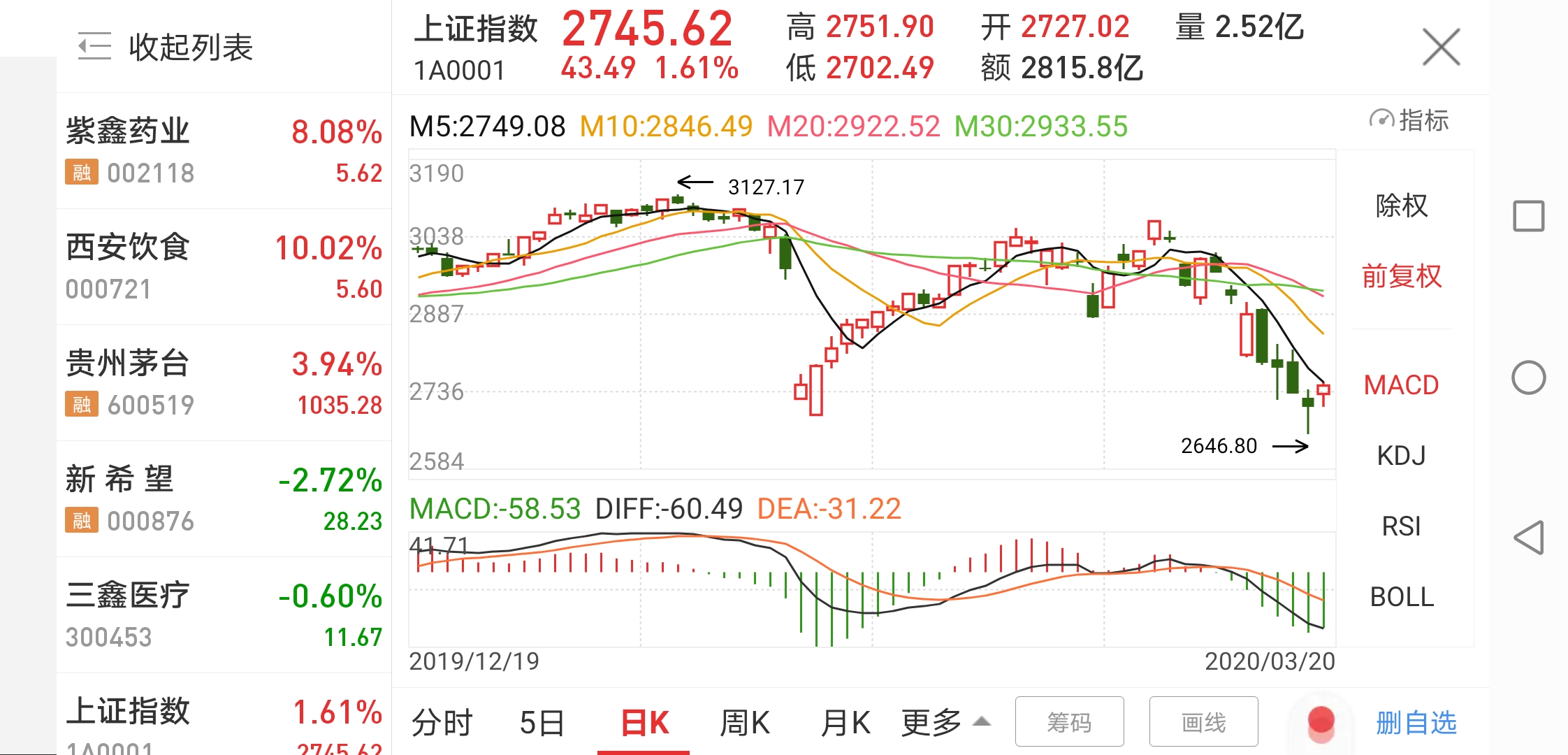Switch indicator to BOLL
The height and width of the screenshot is (755, 1568).
coord(1401,597)
